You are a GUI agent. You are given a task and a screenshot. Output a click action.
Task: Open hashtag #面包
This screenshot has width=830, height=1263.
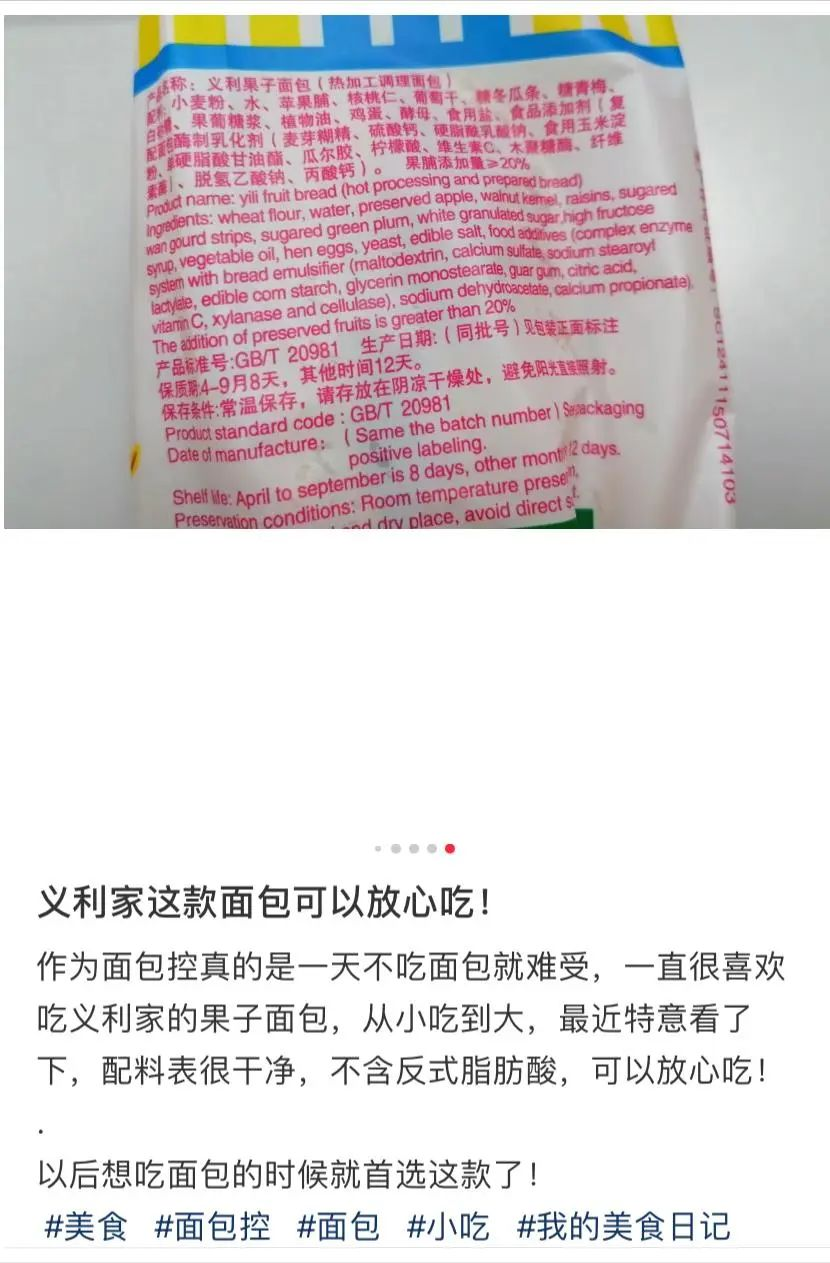click(x=338, y=1226)
